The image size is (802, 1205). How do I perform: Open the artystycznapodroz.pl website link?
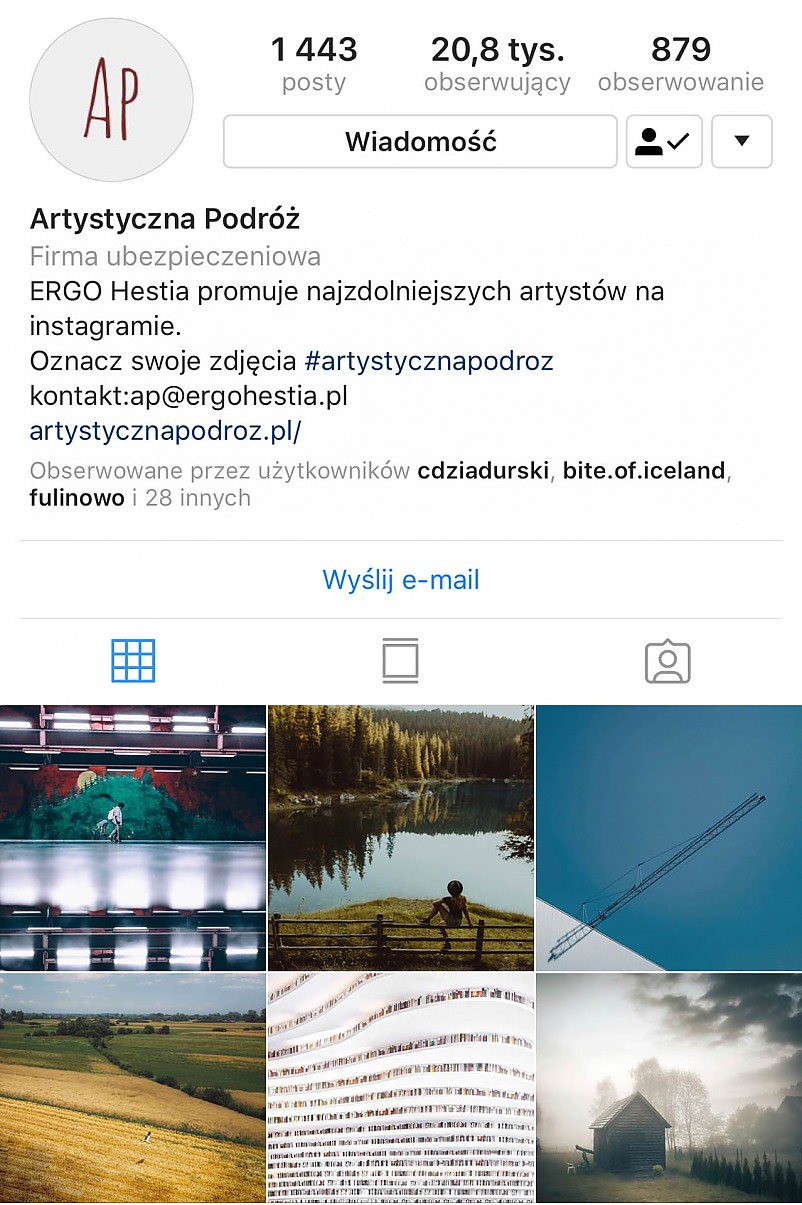point(165,431)
